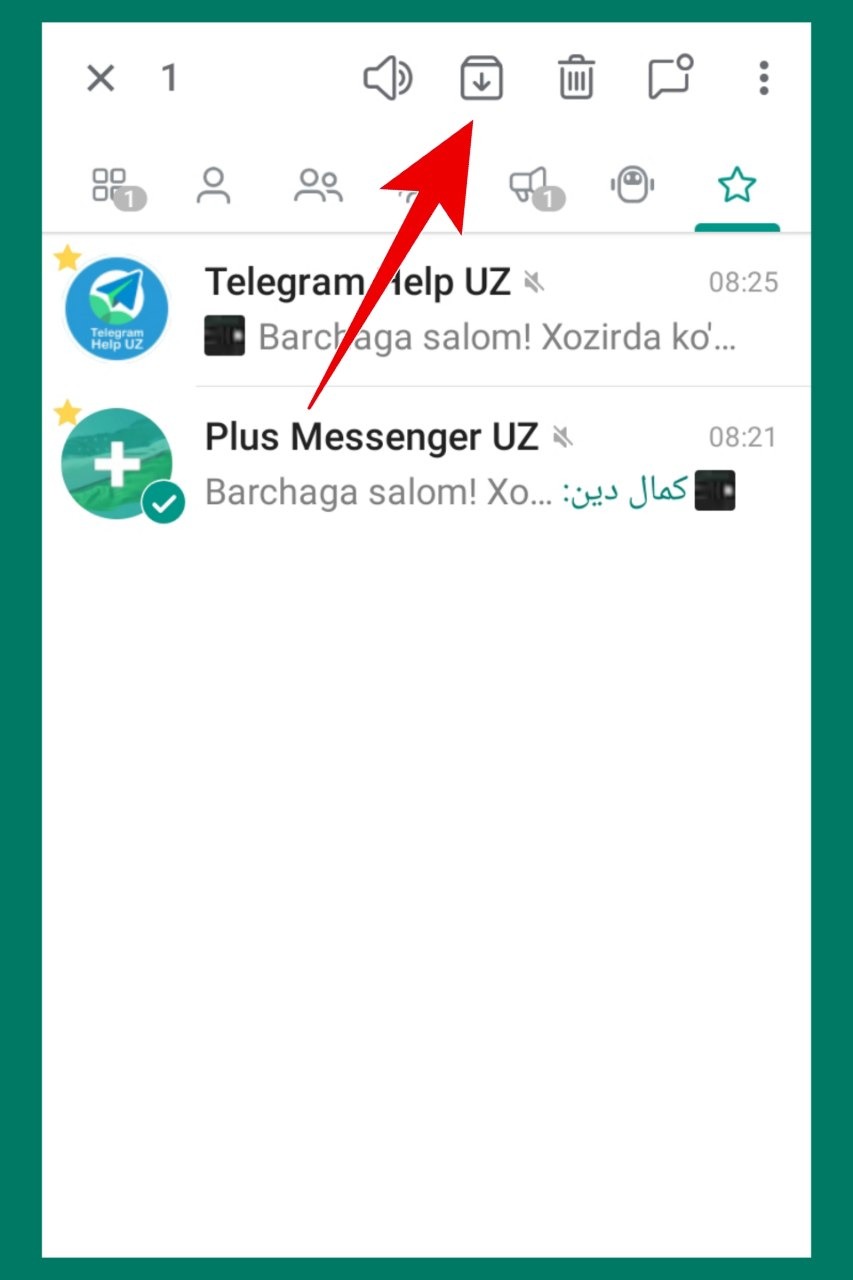
Task: Mute the selected chat
Action: [x=387, y=78]
